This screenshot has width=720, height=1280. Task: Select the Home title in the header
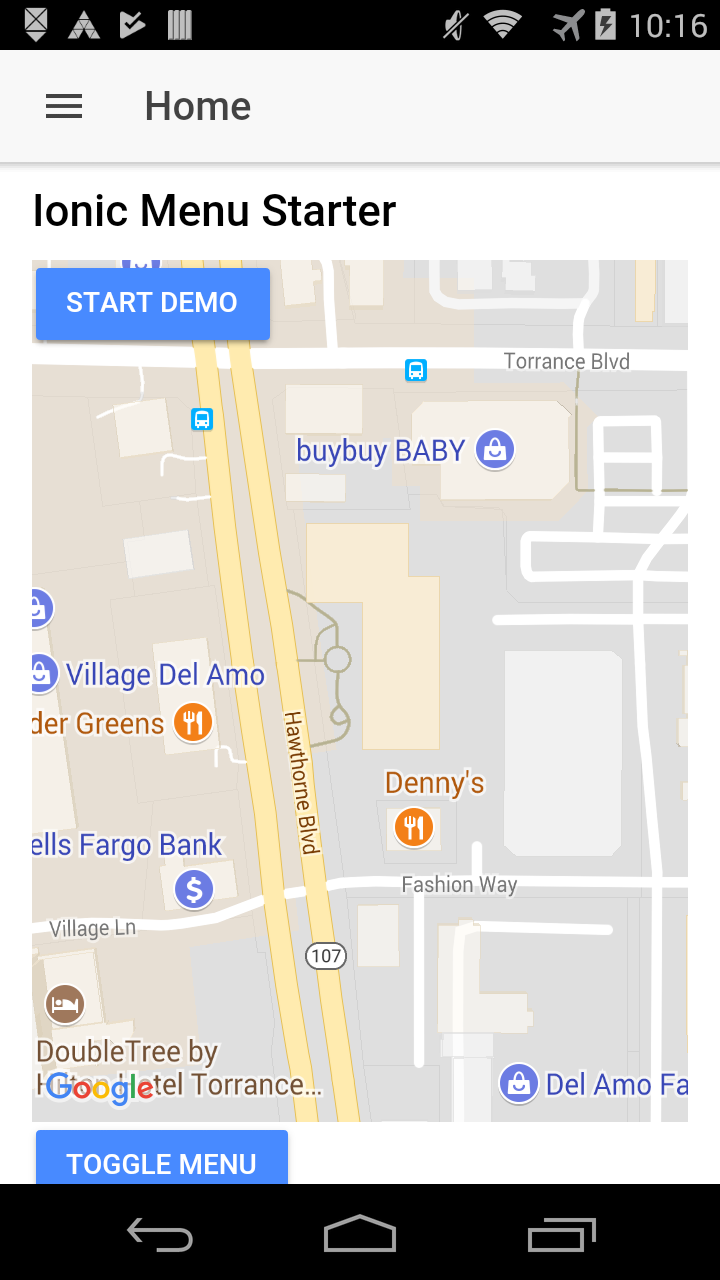coord(197,105)
